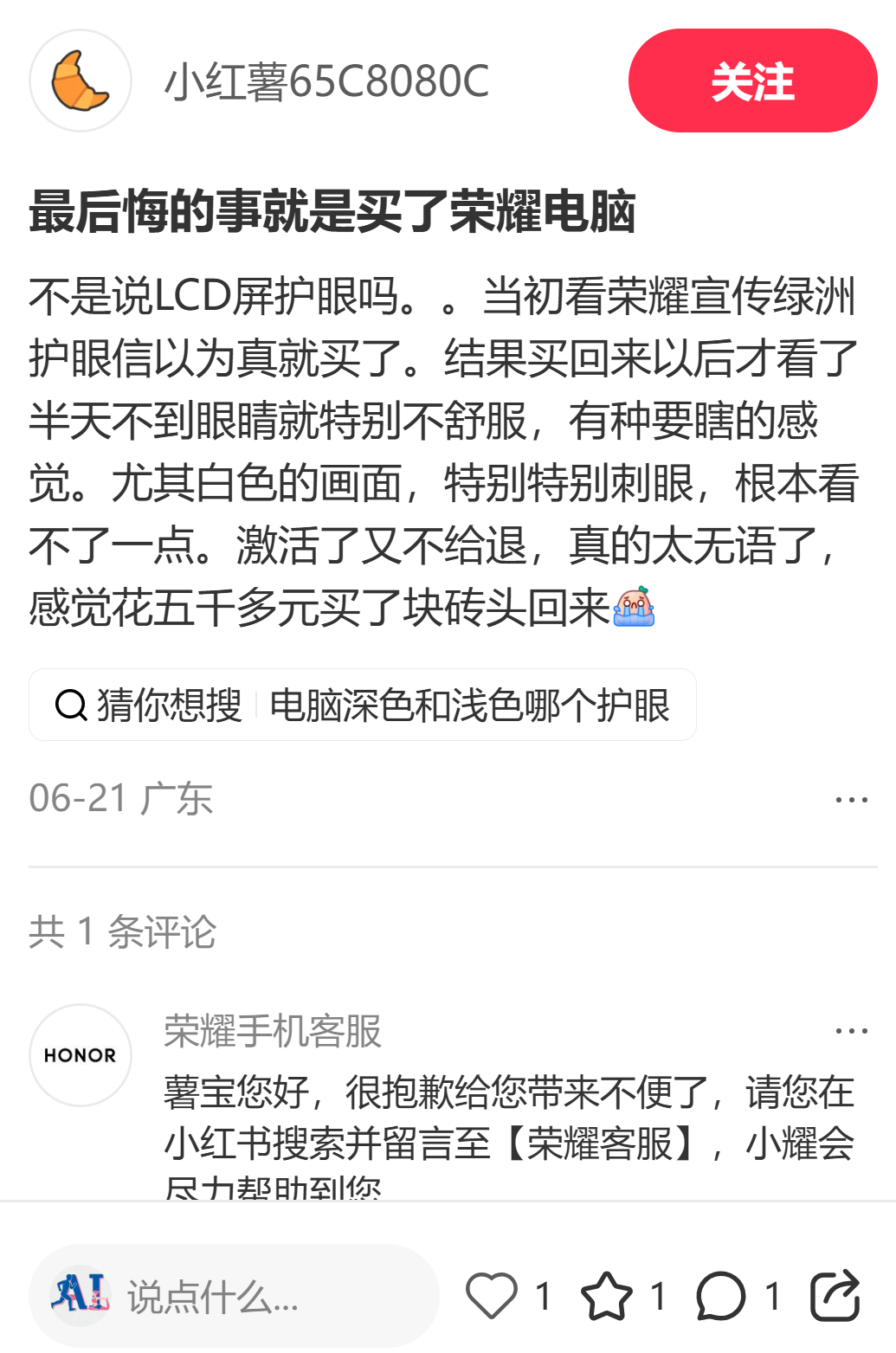The width and height of the screenshot is (896, 1353).
Task: Open comments via speech bubble icon
Action: 720,1296
